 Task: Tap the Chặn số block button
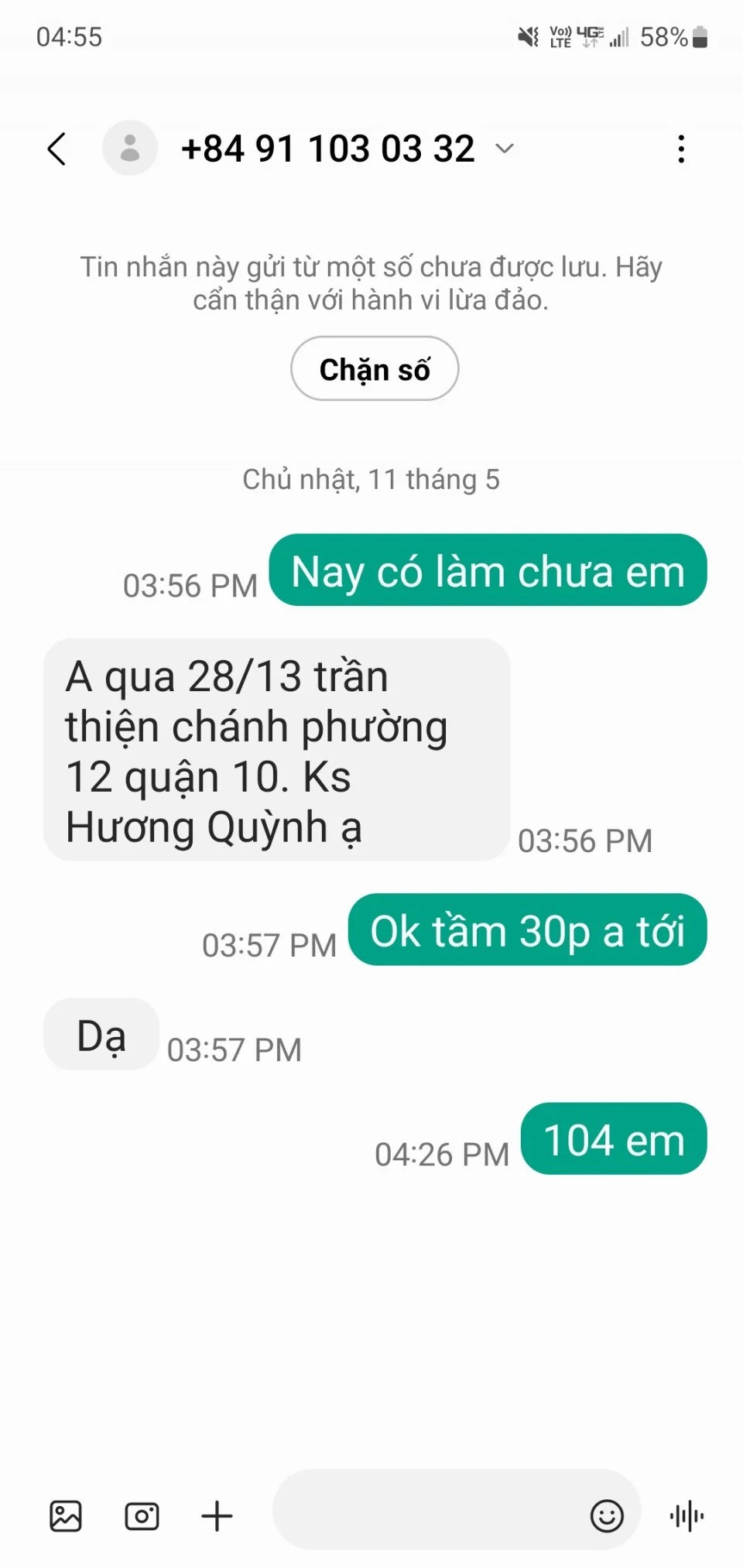point(375,369)
